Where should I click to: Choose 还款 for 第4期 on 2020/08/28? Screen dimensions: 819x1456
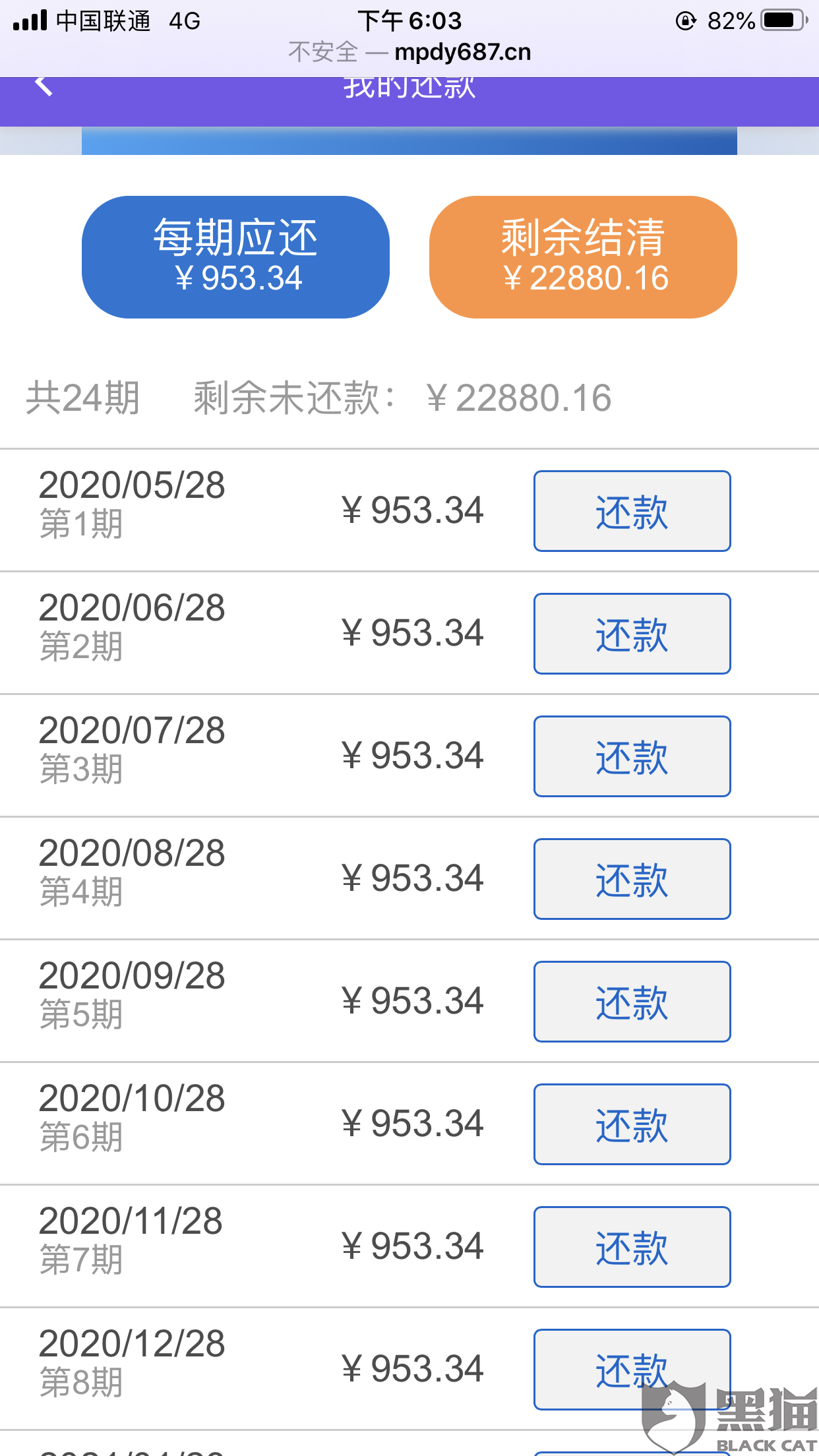click(x=632, y=879)
